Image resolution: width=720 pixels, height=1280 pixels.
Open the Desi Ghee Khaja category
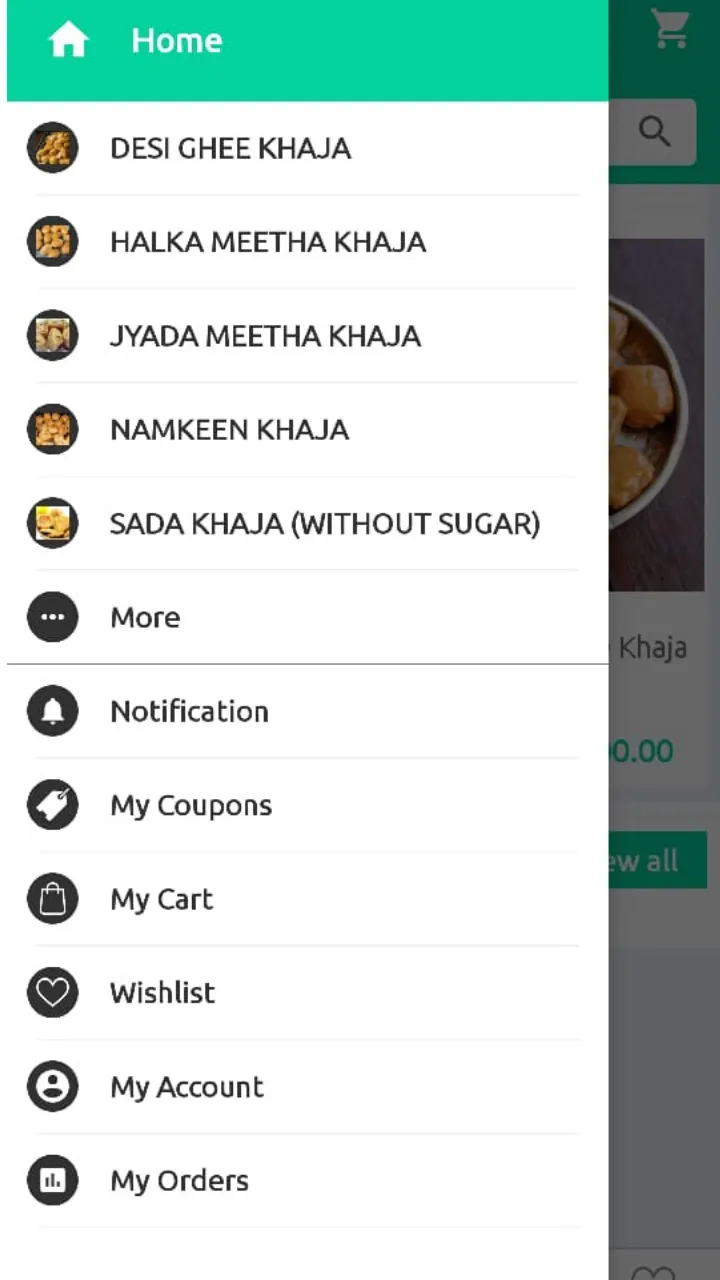[230, 149]
